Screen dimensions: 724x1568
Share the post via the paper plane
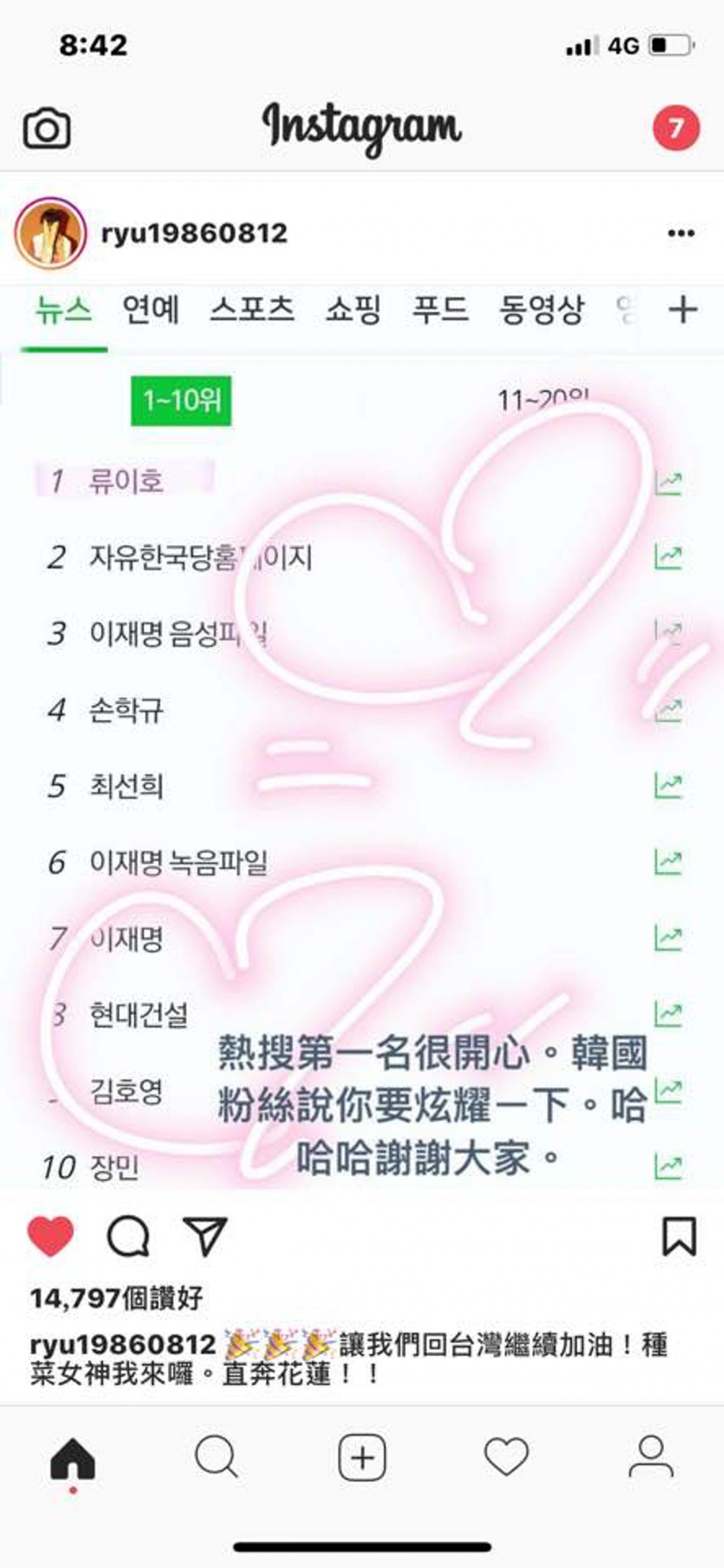[x=206, y=1236]
